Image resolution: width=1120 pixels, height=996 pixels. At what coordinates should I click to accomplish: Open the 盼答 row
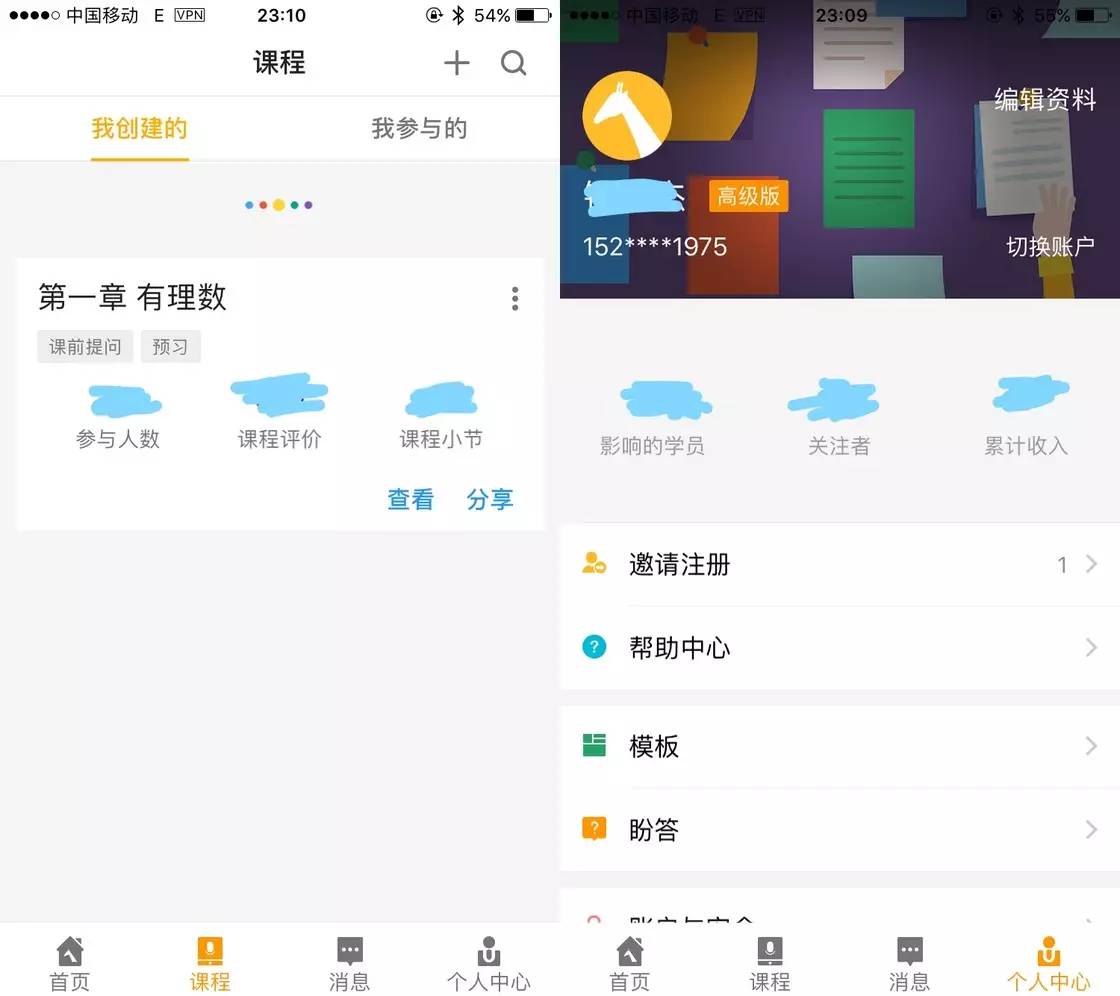(840, 829)
